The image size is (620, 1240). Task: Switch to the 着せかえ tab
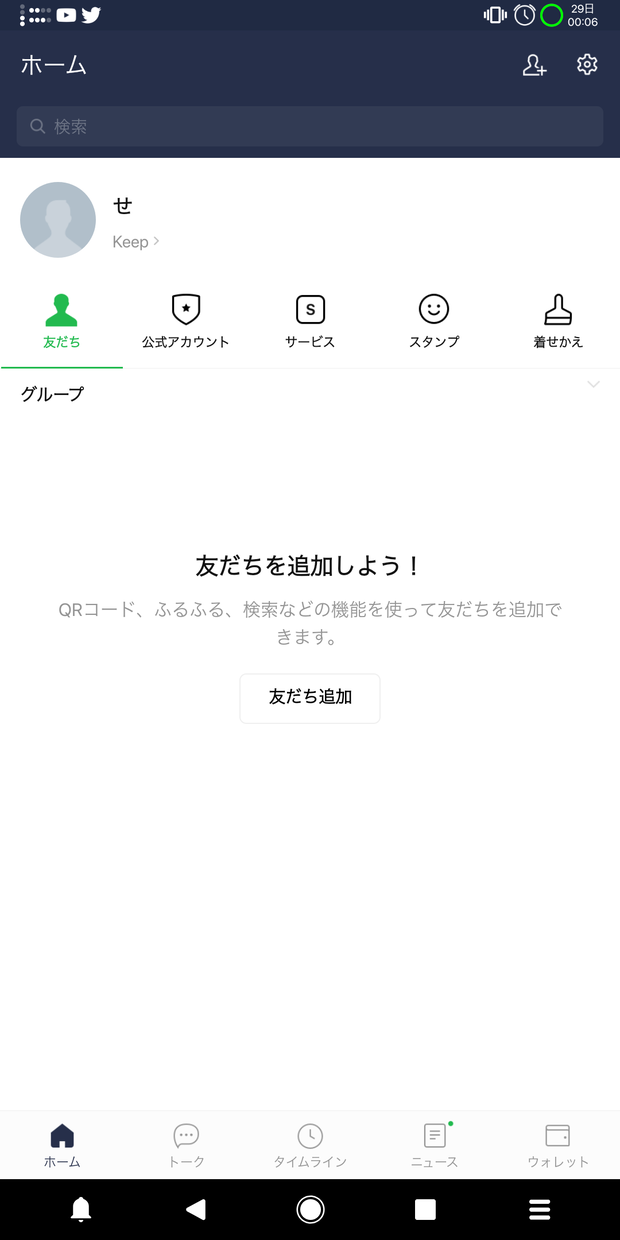(x=558, y=322)
